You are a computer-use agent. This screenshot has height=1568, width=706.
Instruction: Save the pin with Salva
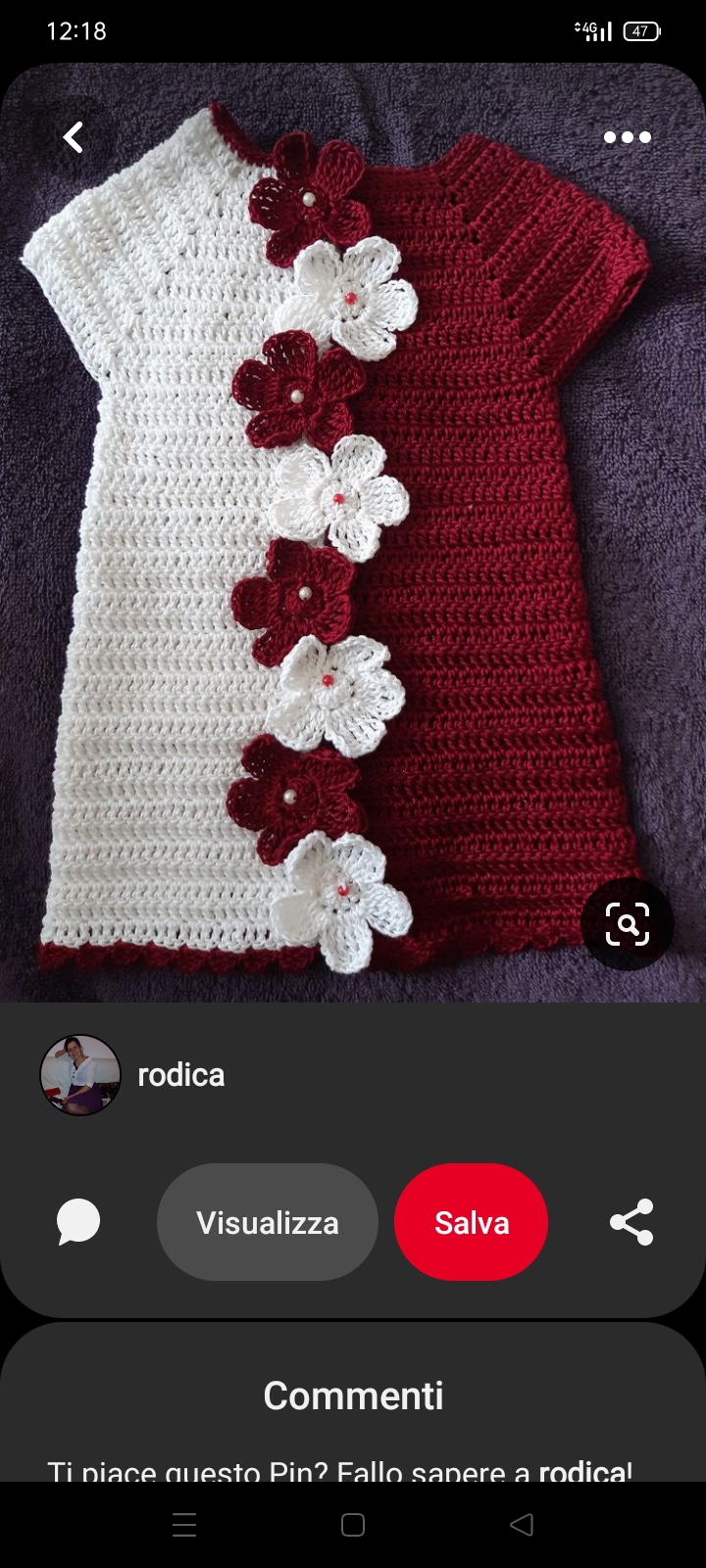pos(471,1222)
